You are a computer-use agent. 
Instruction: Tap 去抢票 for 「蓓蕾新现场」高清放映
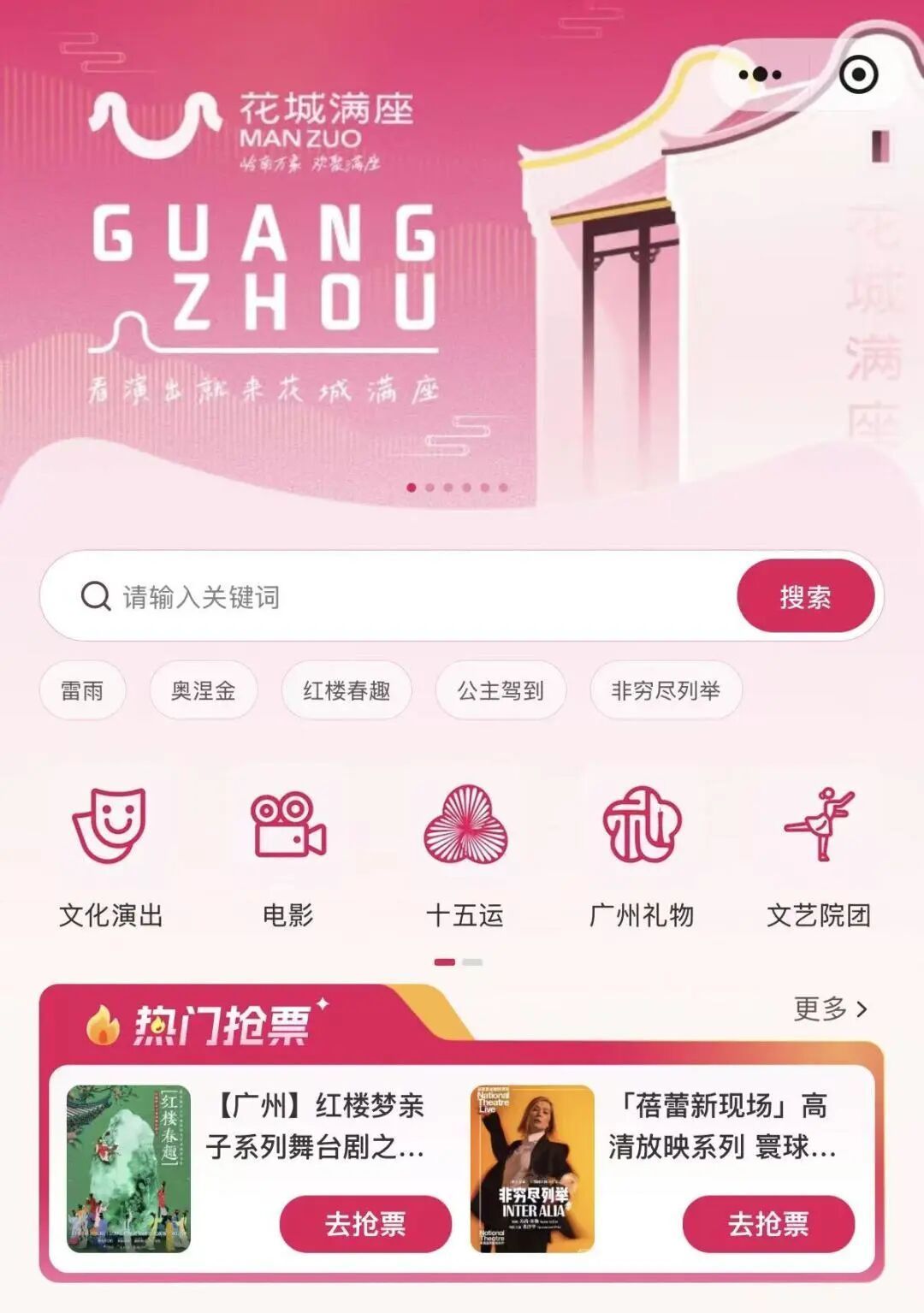[768, 1224]
